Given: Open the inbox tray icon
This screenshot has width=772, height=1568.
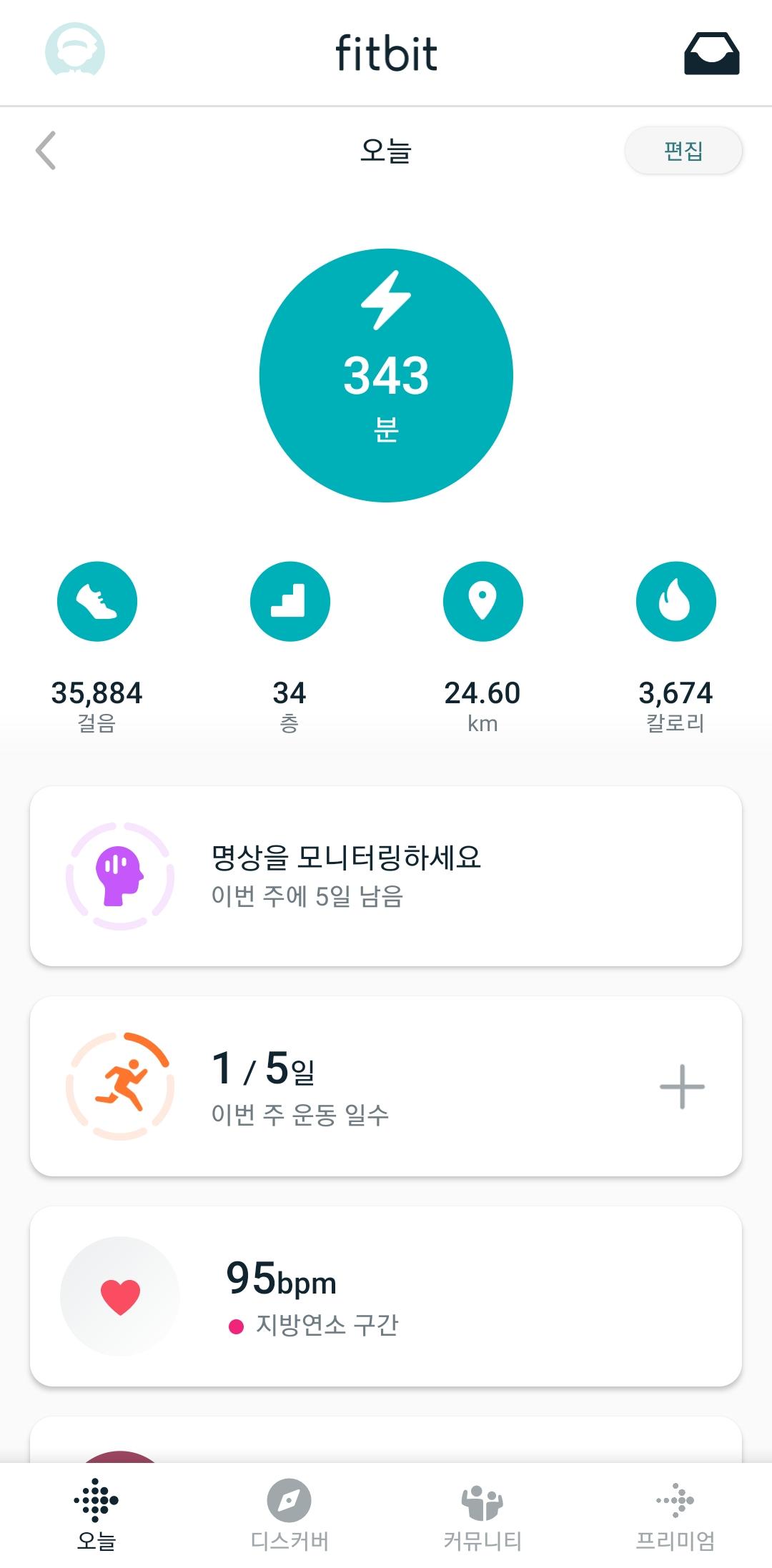Looking at the screenshot, I should [x=711, y=54].
